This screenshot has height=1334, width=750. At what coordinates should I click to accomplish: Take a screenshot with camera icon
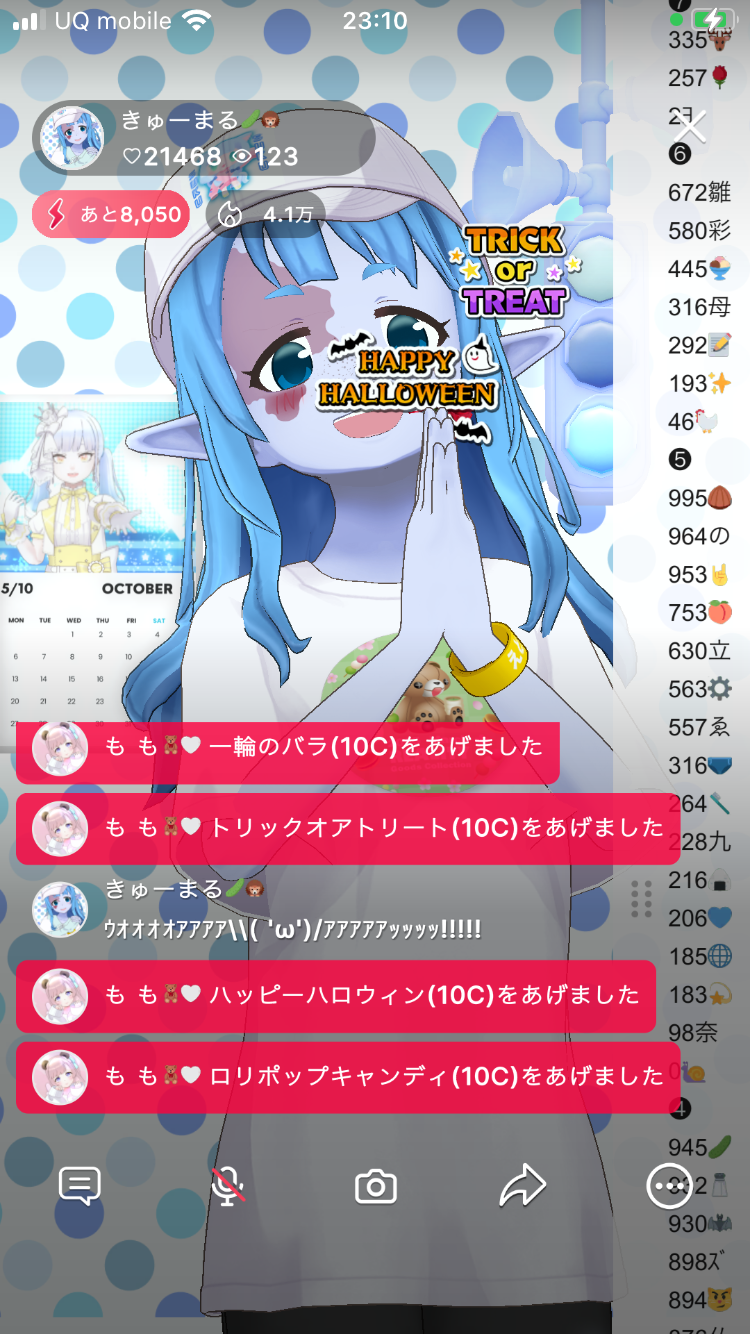[376, 1187]
